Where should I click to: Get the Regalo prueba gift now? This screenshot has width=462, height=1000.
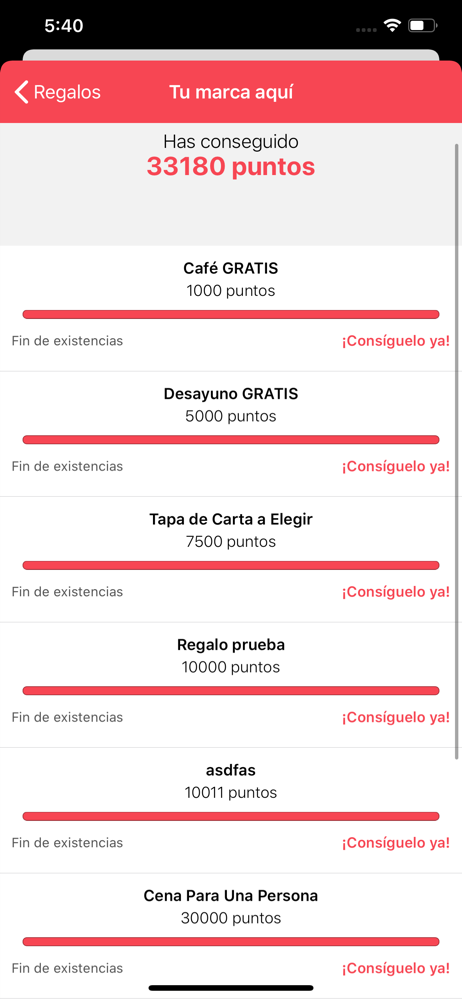pos(396,717)
